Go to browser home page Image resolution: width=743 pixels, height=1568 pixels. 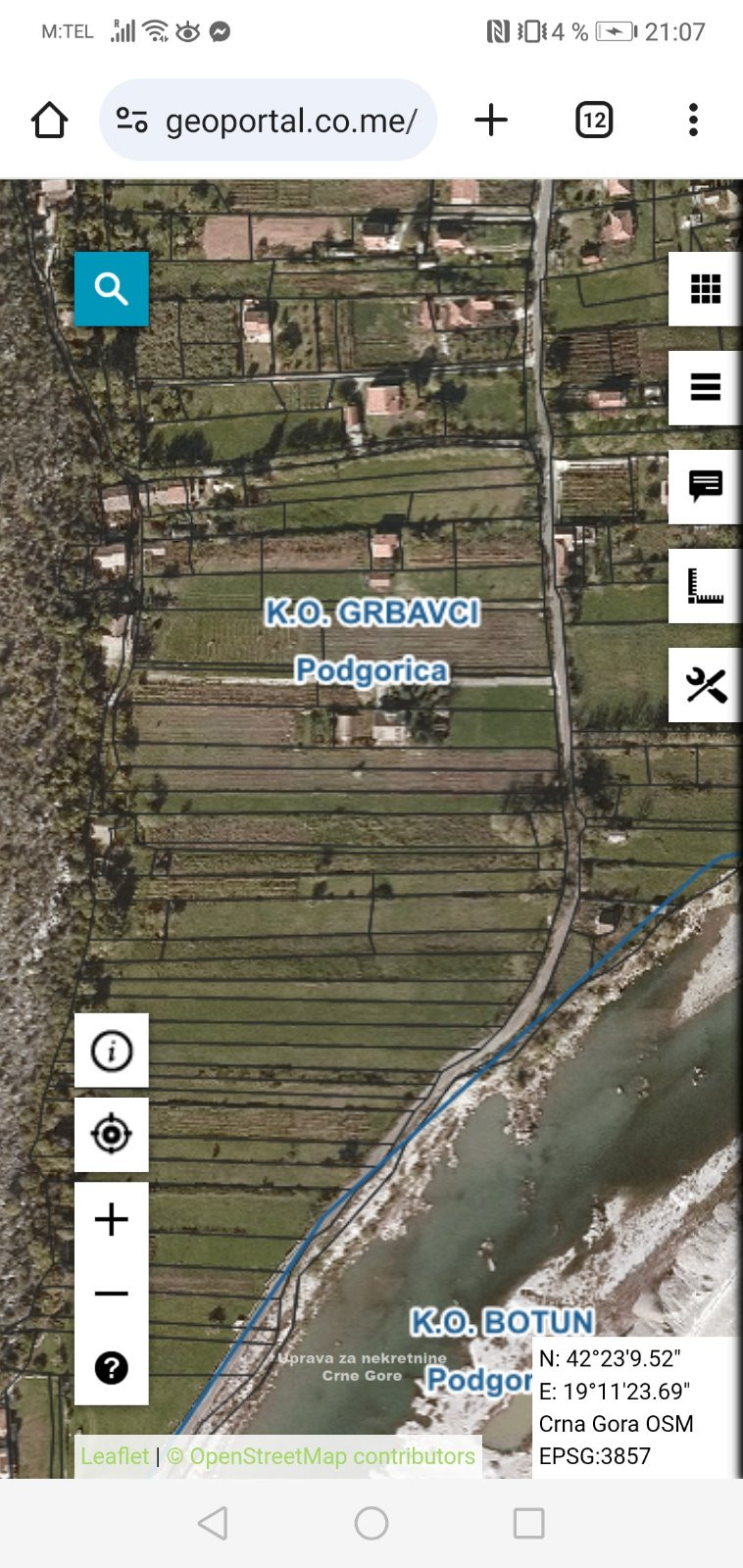pos(49,121)
